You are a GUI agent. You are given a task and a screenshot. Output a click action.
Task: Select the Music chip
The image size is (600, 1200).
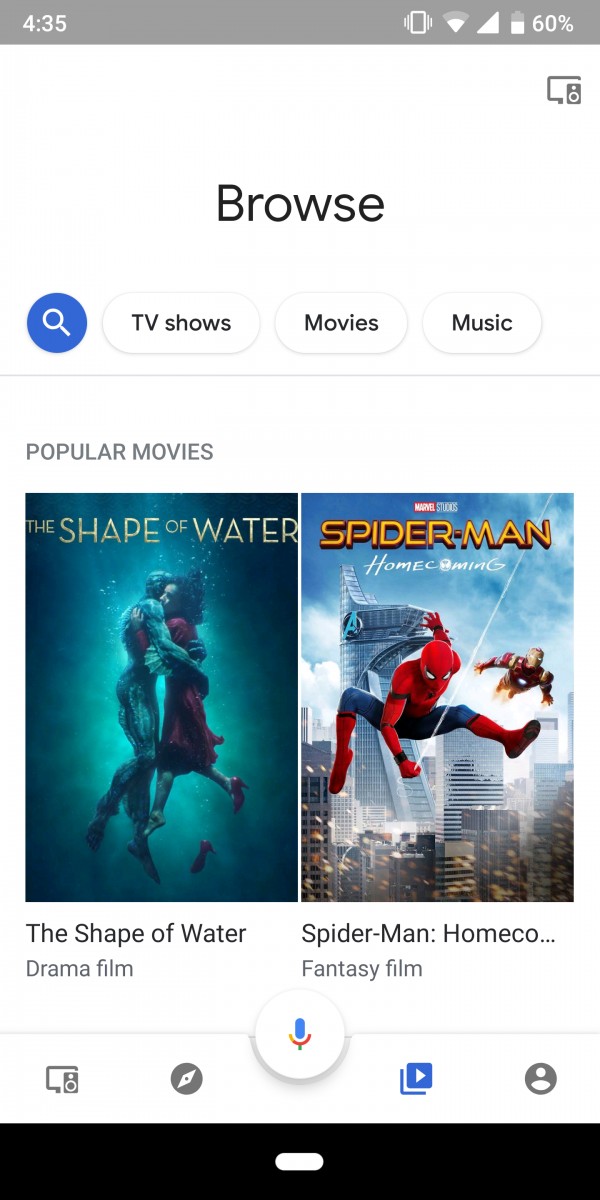(482, 323)
